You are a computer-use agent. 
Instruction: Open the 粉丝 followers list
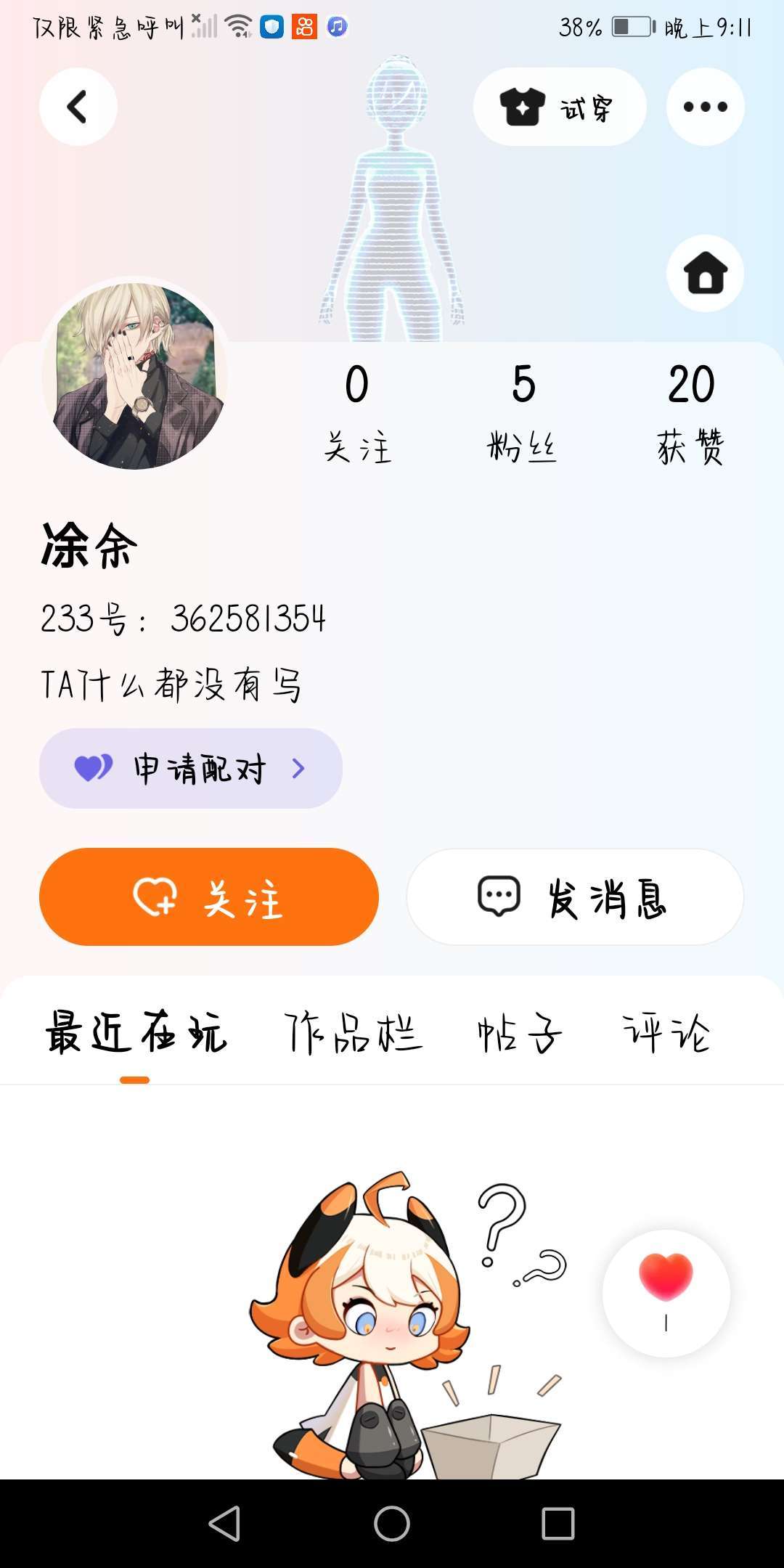point(523,412)
